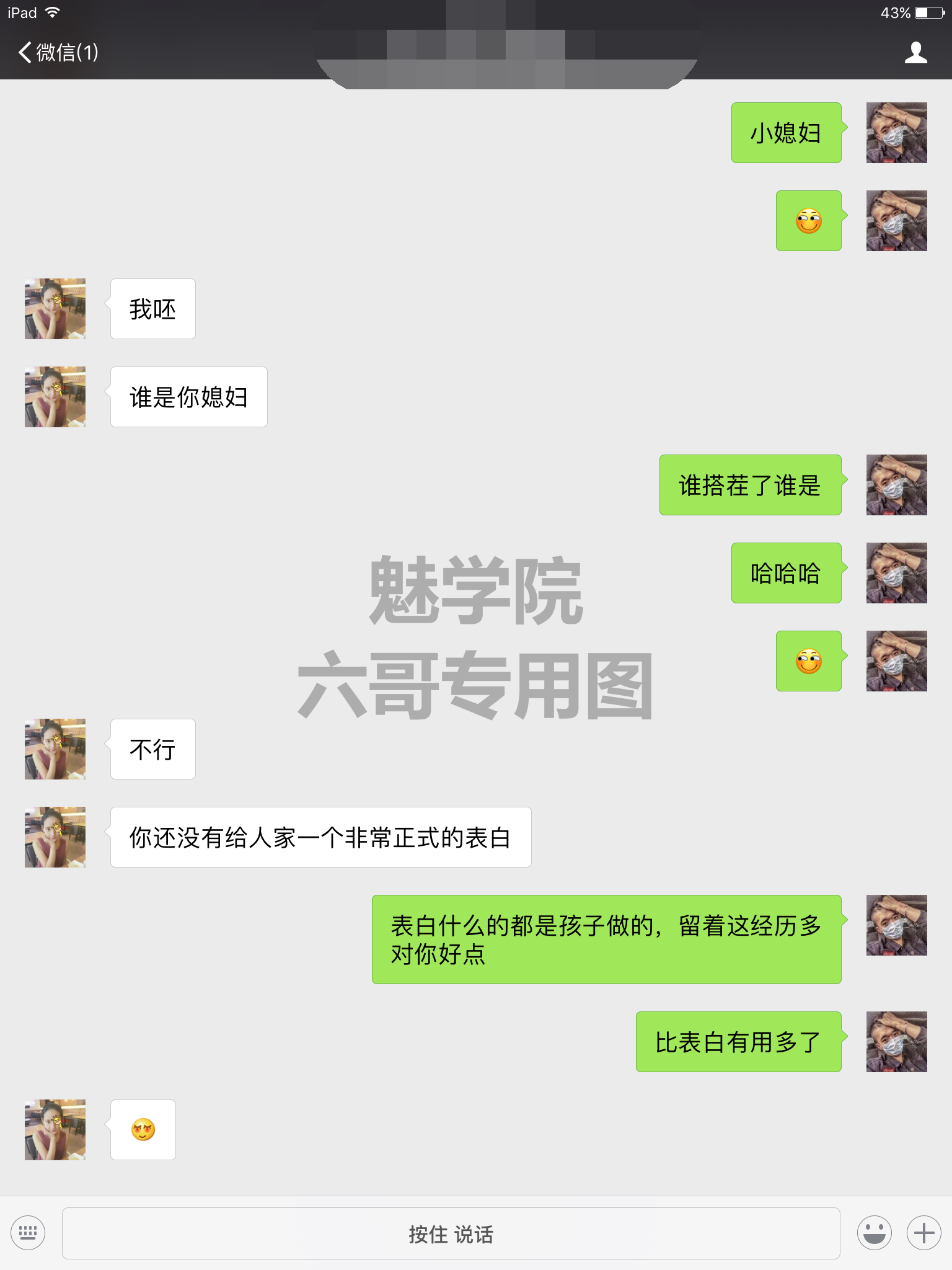Screen dimensions: 952x1270
Task: Go back to the 微信 chat list
Action: [x=58, y=53]
